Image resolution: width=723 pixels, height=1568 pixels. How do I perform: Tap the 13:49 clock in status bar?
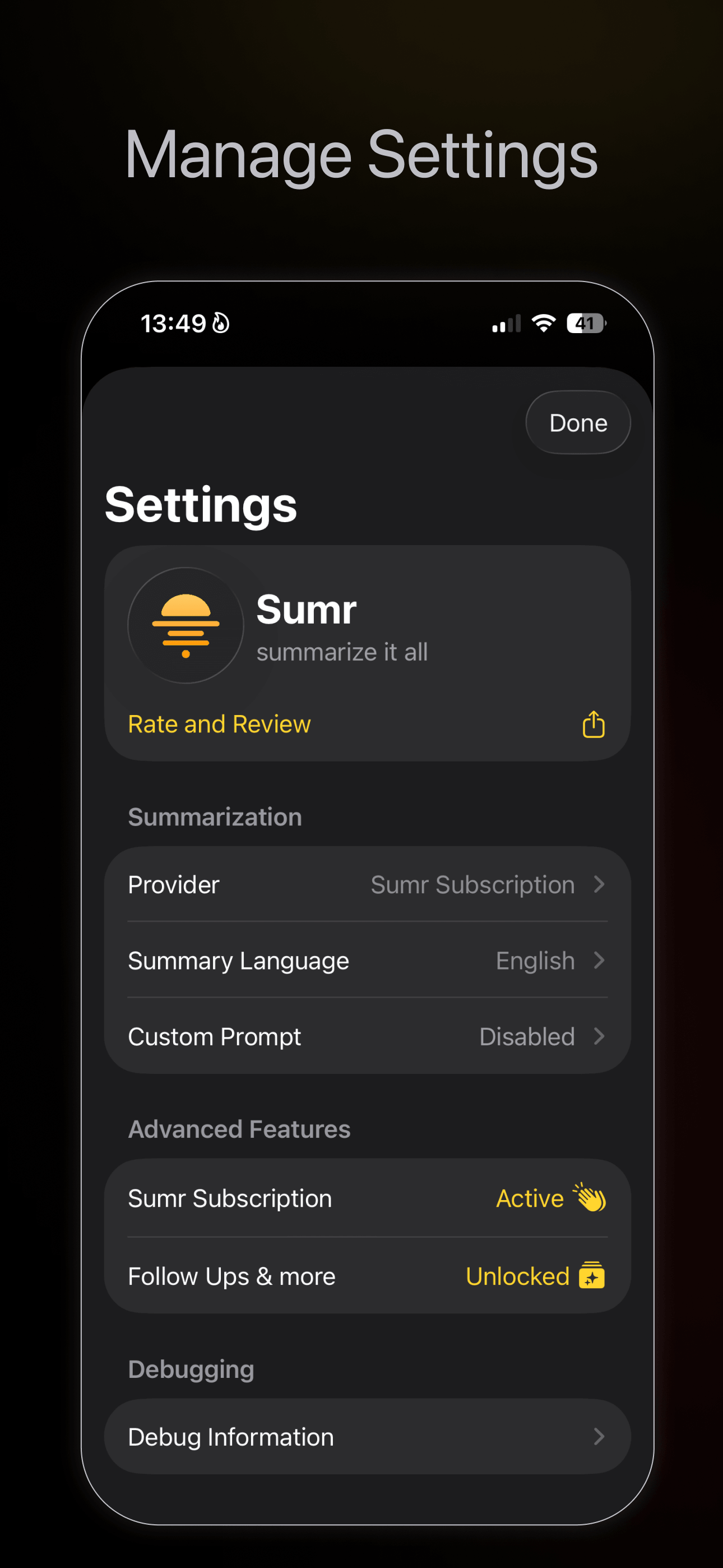pyautogui.click(x=172, y=322)
